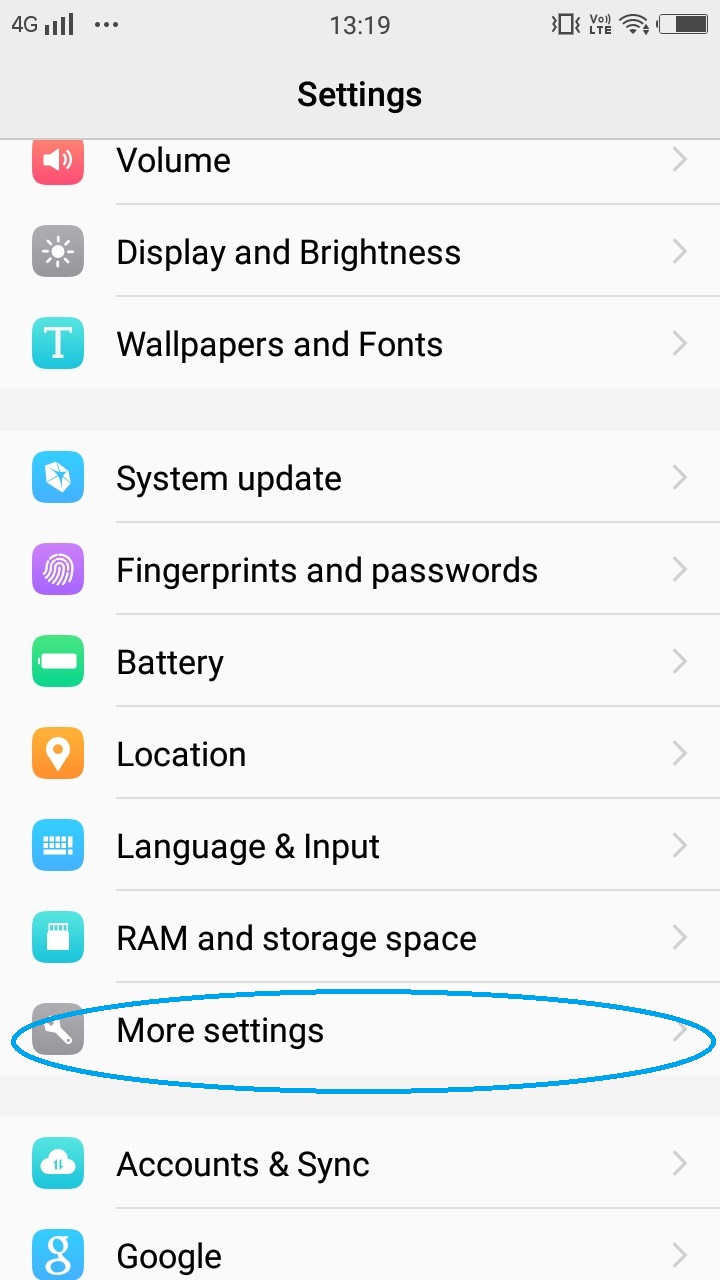This screenshot has width=720, height=1280.
Task: Open Fingerprints and passwords
Action: [x=360, y=570]
